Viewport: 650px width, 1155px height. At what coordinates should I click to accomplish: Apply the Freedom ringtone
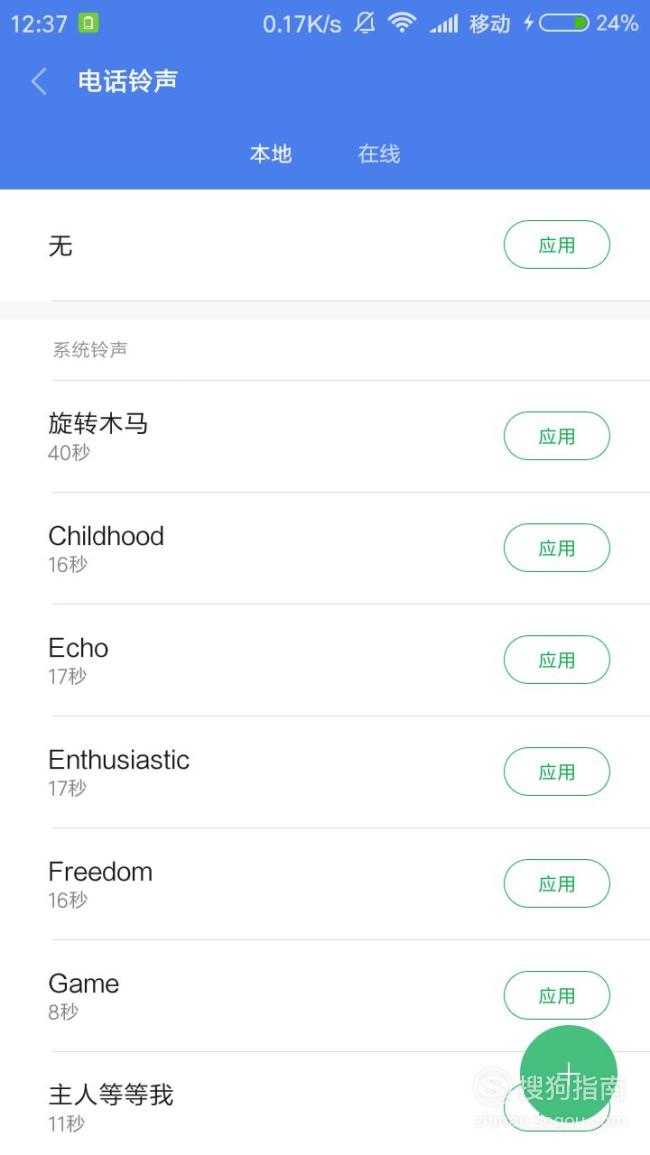[x=556, y=884]
